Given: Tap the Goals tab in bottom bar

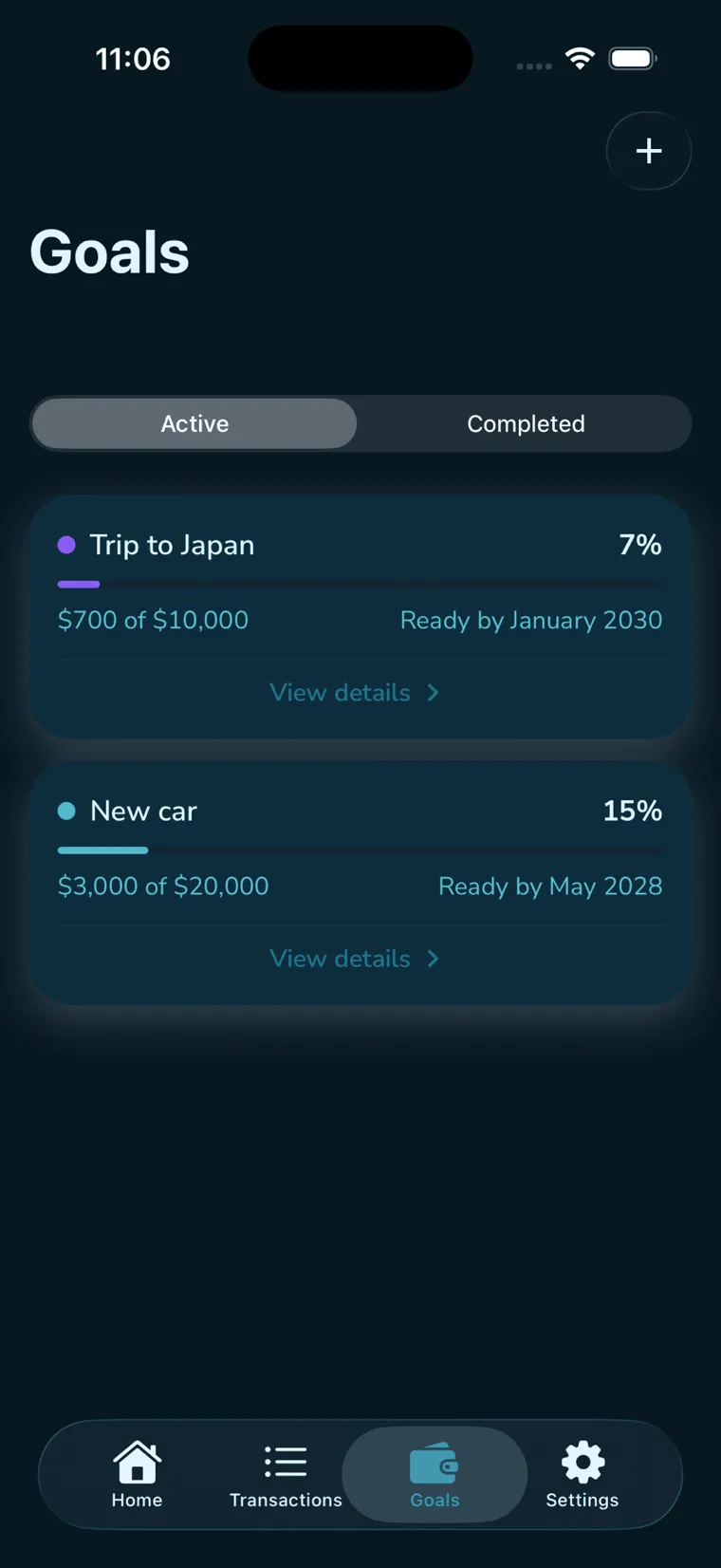Looking at the screenshot, I should click(x=434, y=1475).
